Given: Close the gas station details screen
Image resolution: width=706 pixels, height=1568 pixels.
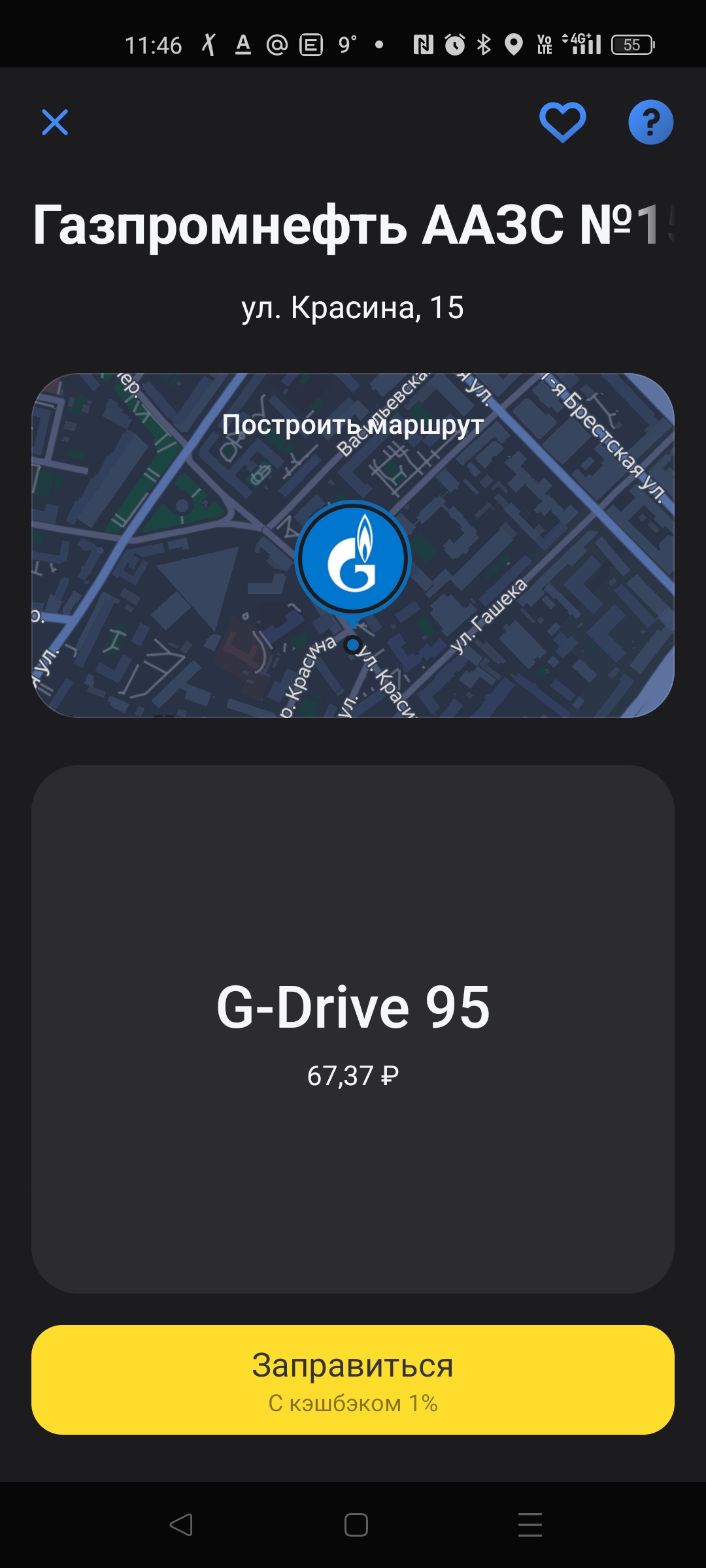Looking at the screenshot, I should (x=55, y=122).
